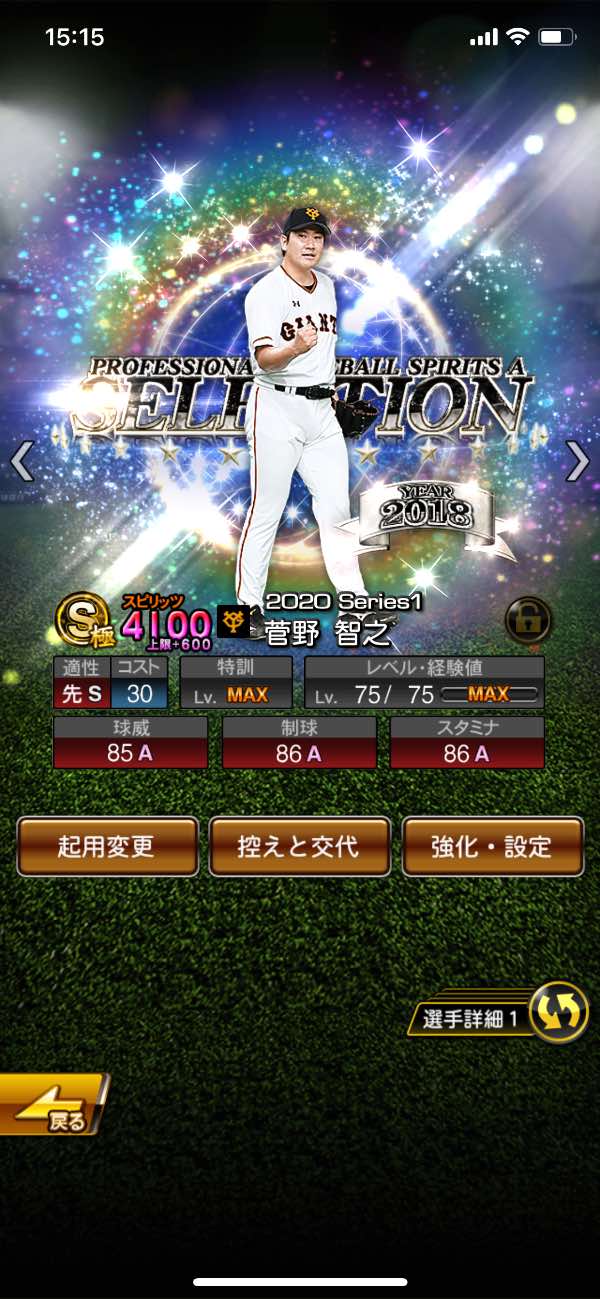Go to the next player with right arrow
The image size is (600, 1299).
[x=578, y=462]
